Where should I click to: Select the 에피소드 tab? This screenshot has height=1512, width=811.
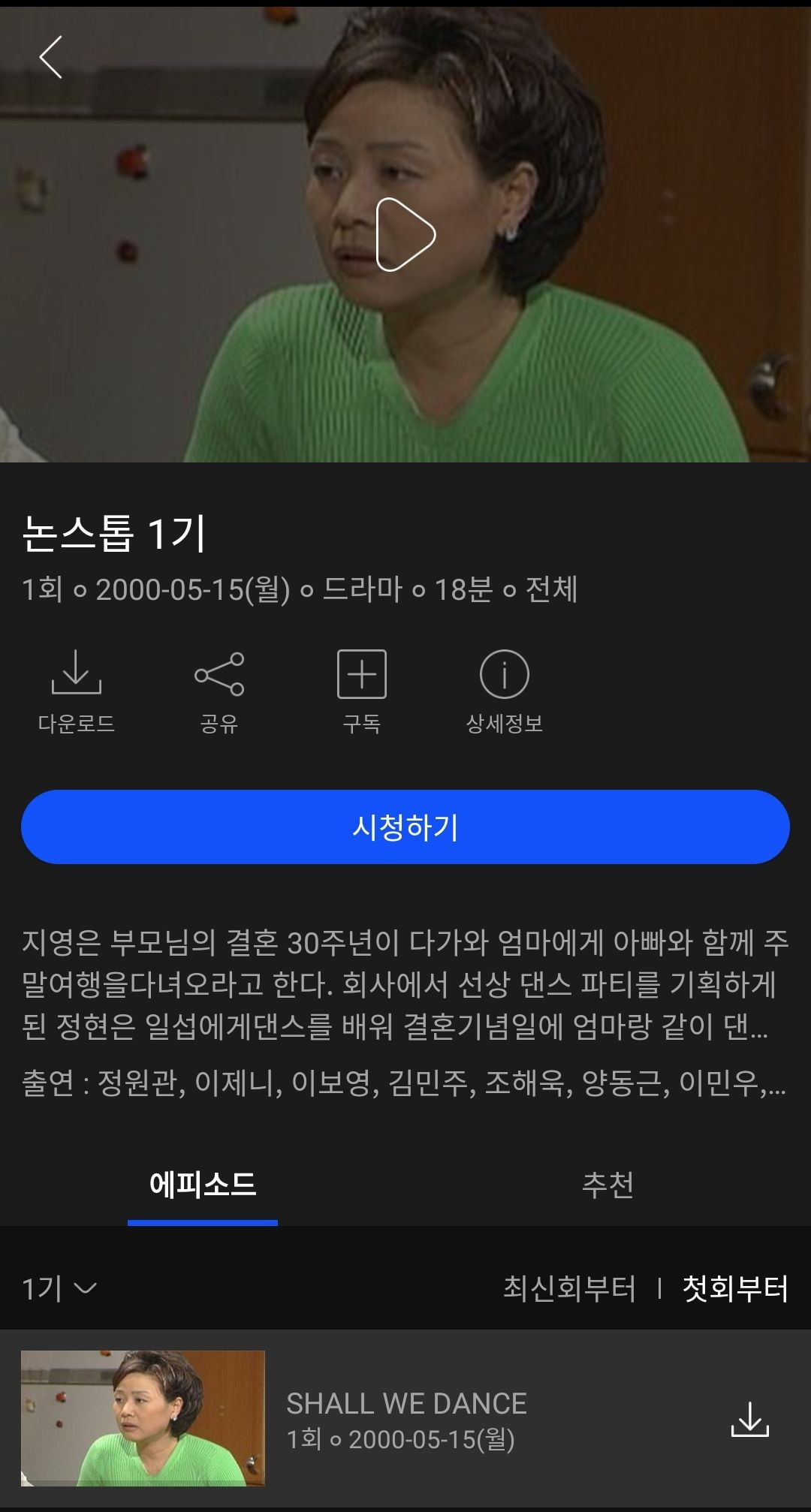pyautogui.click(x=203, y=1185)
